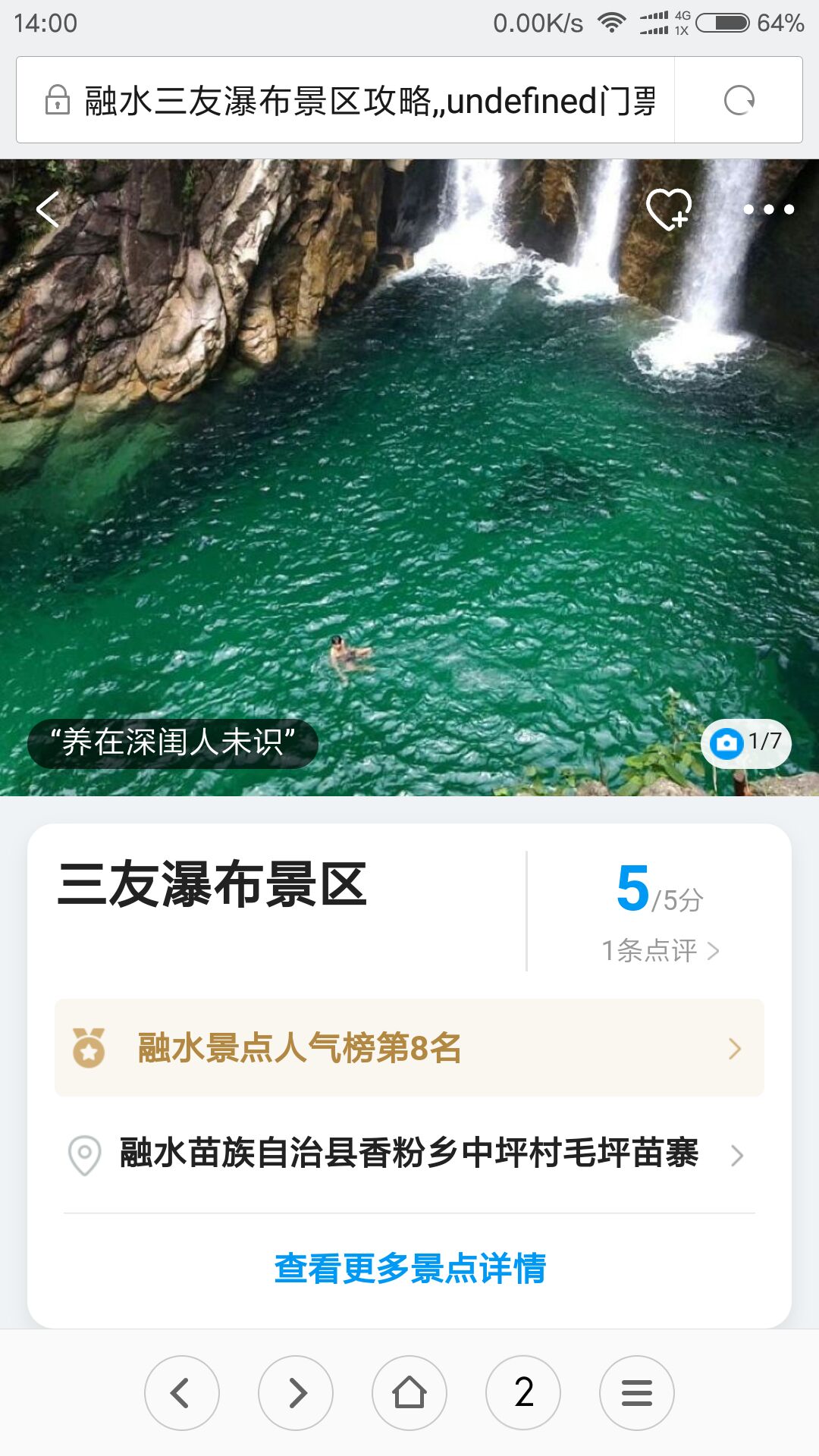
Task: Go forward with the browser's forward button
Action: click(x=296, y=1393)
